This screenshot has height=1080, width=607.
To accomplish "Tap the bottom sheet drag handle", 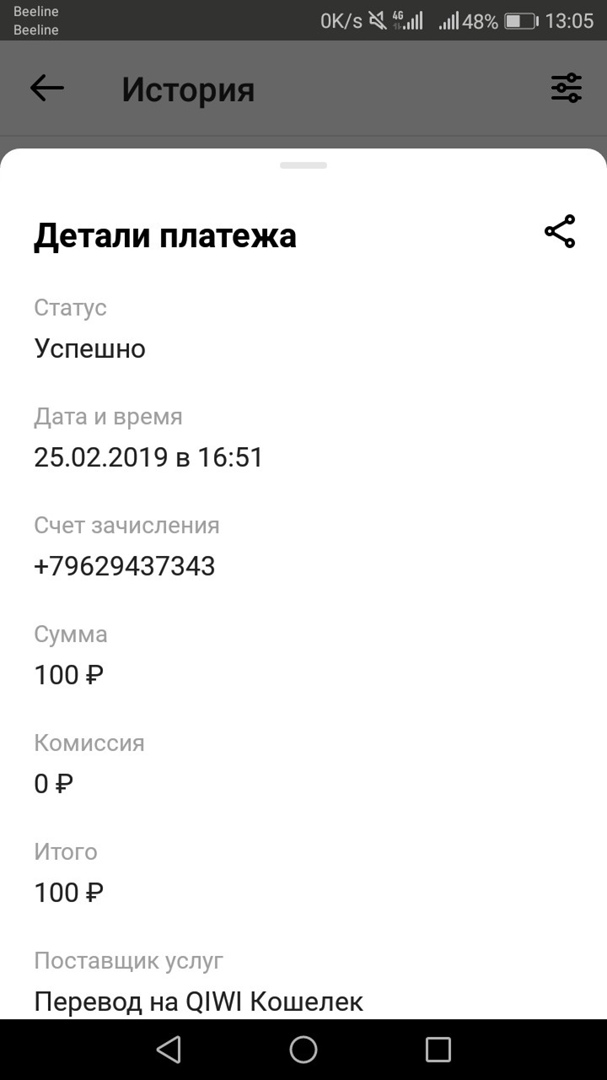I will click(303, 165).
